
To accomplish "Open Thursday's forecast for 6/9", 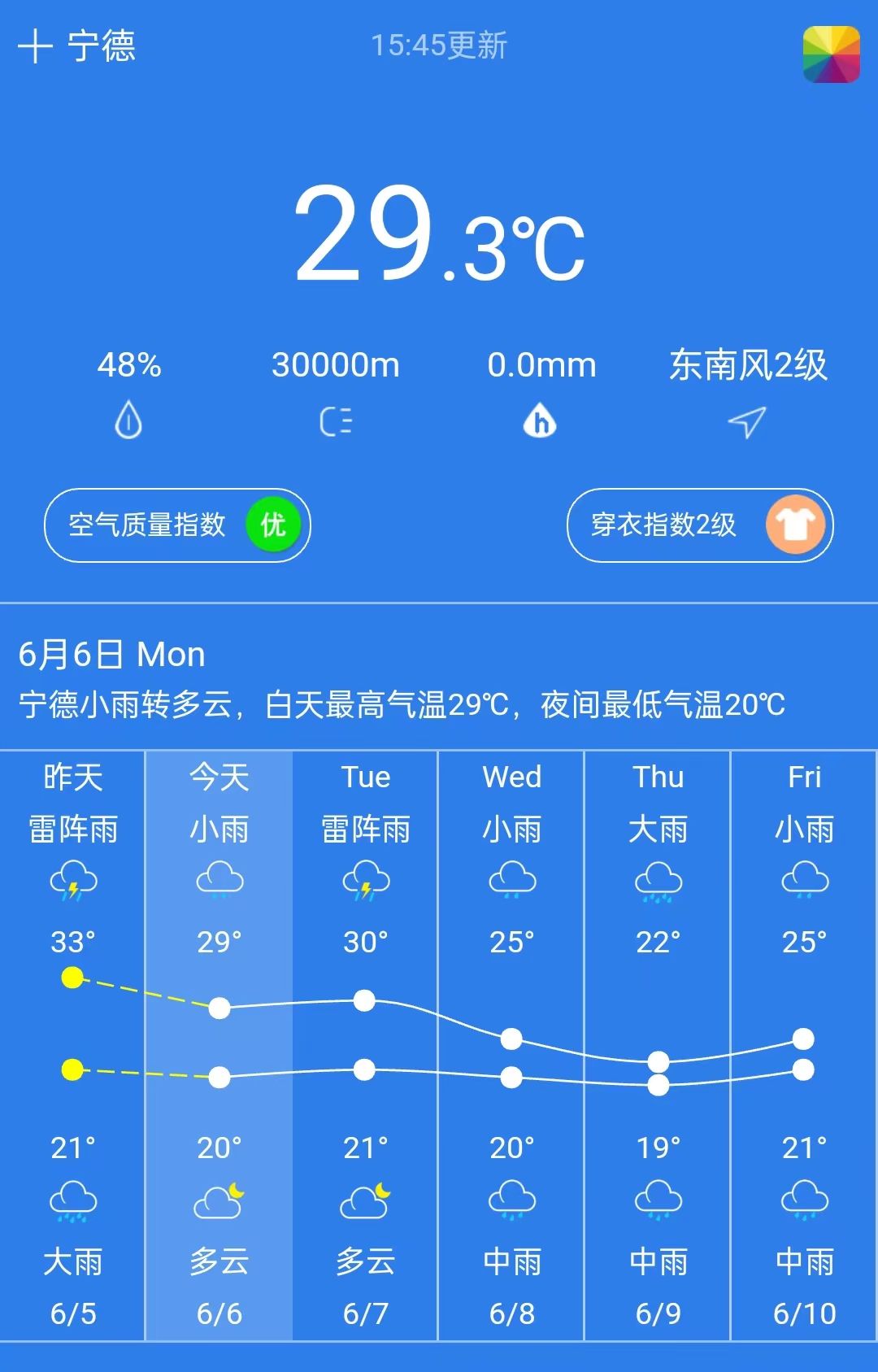I will (658, 1045).
